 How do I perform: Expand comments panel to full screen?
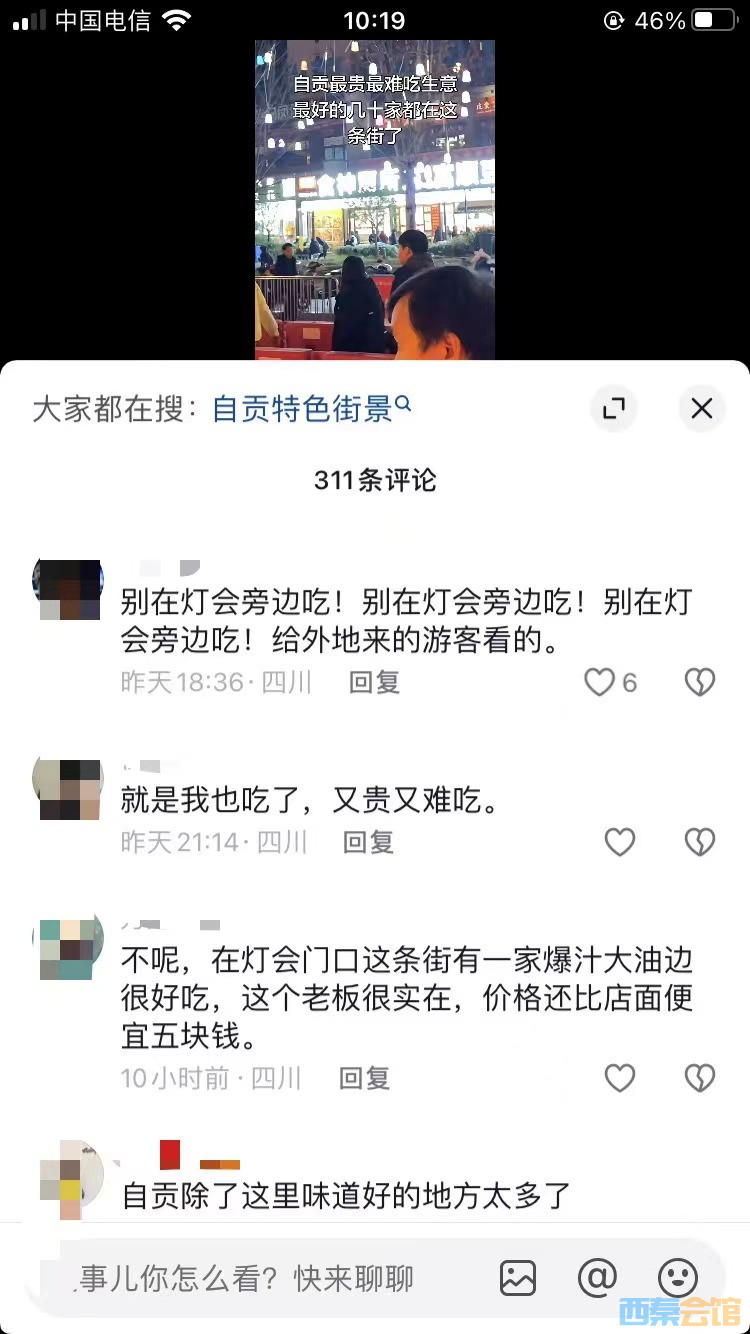click(612, 408)
